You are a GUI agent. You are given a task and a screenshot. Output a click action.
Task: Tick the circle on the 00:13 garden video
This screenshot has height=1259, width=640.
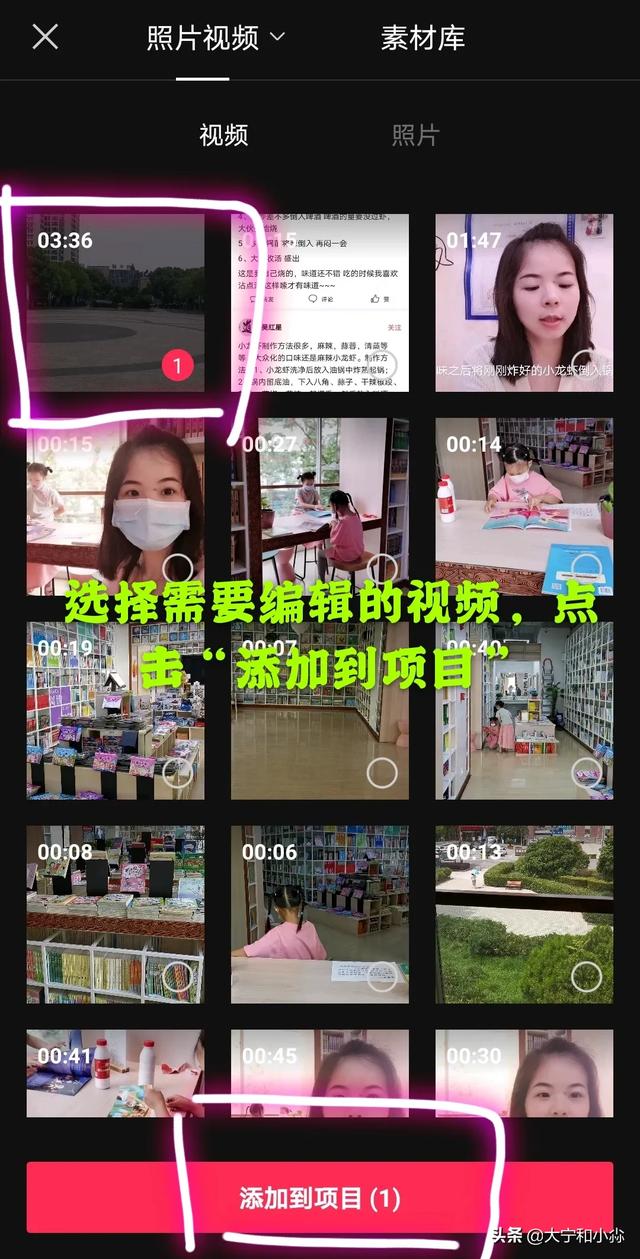587,976
